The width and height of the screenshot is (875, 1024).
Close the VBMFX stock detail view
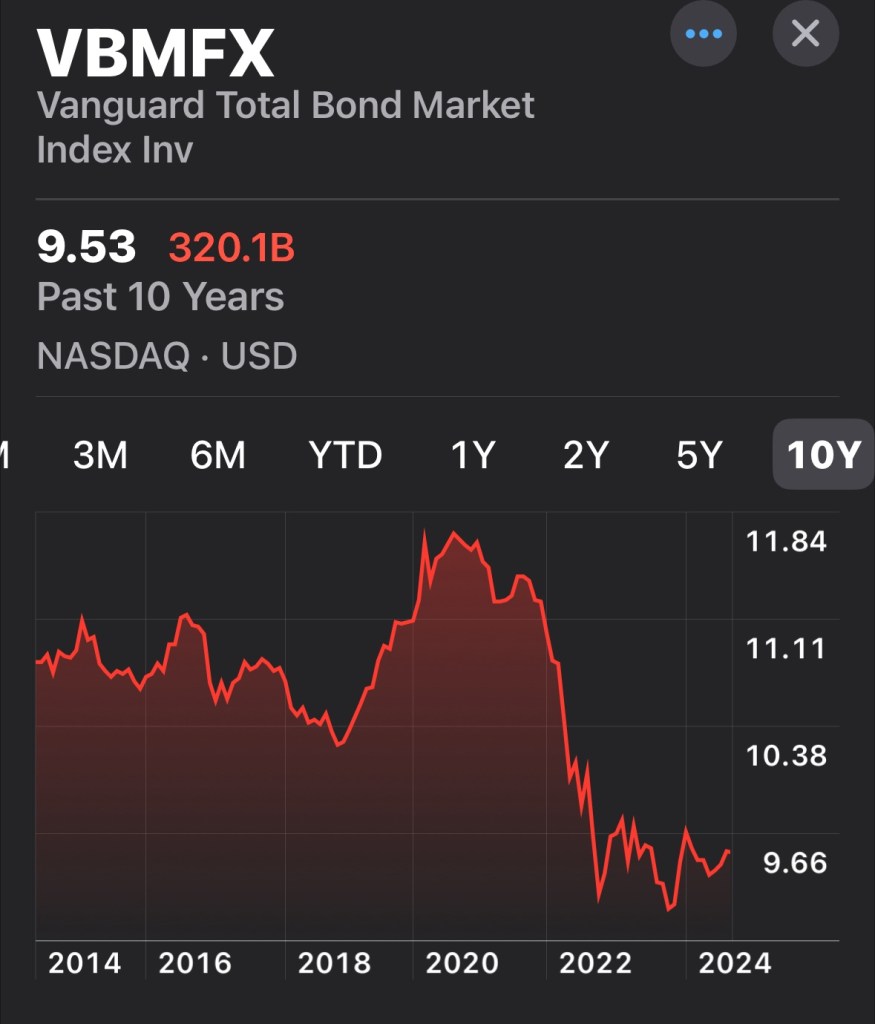point(805,34)
